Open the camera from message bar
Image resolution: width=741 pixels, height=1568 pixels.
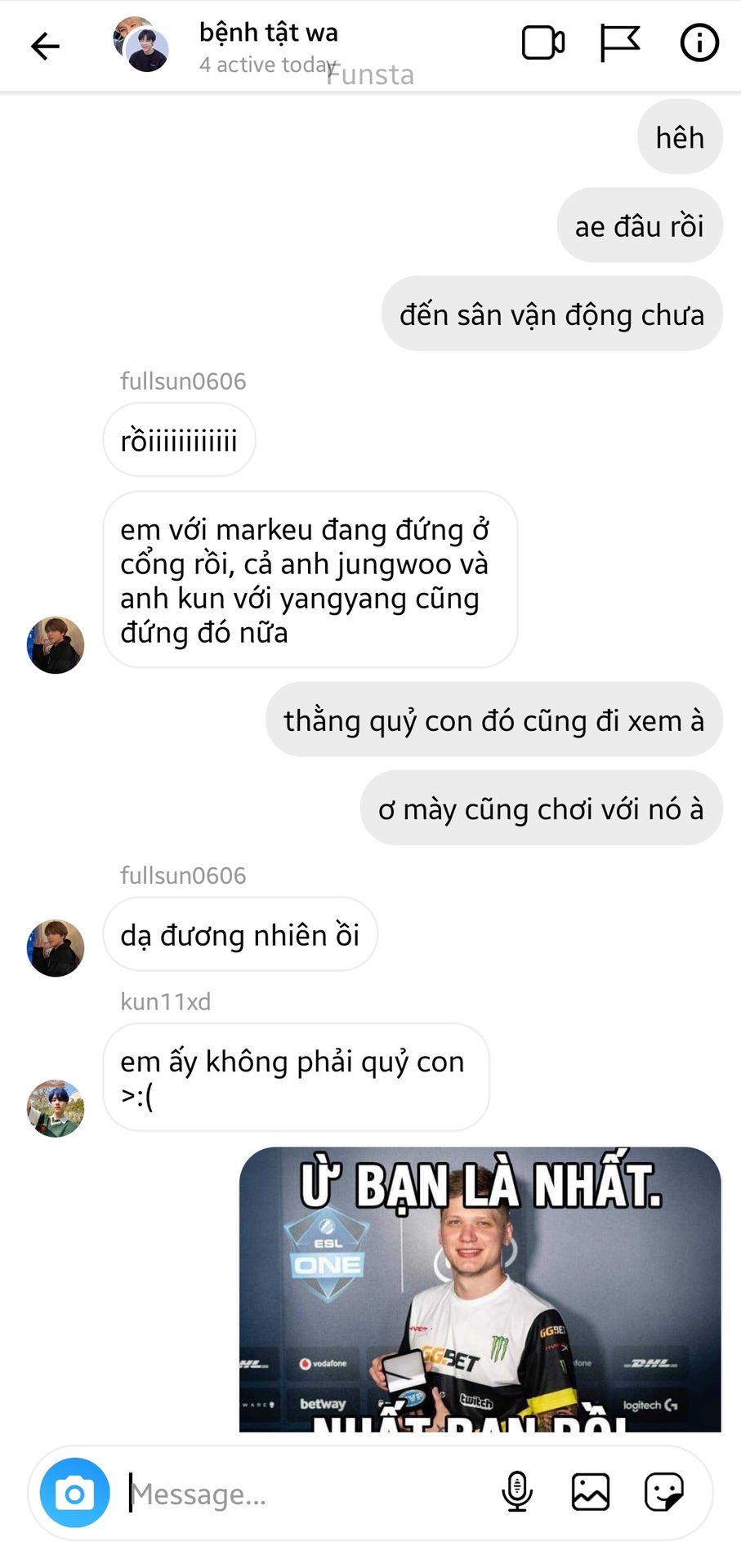coord(74,1492)
